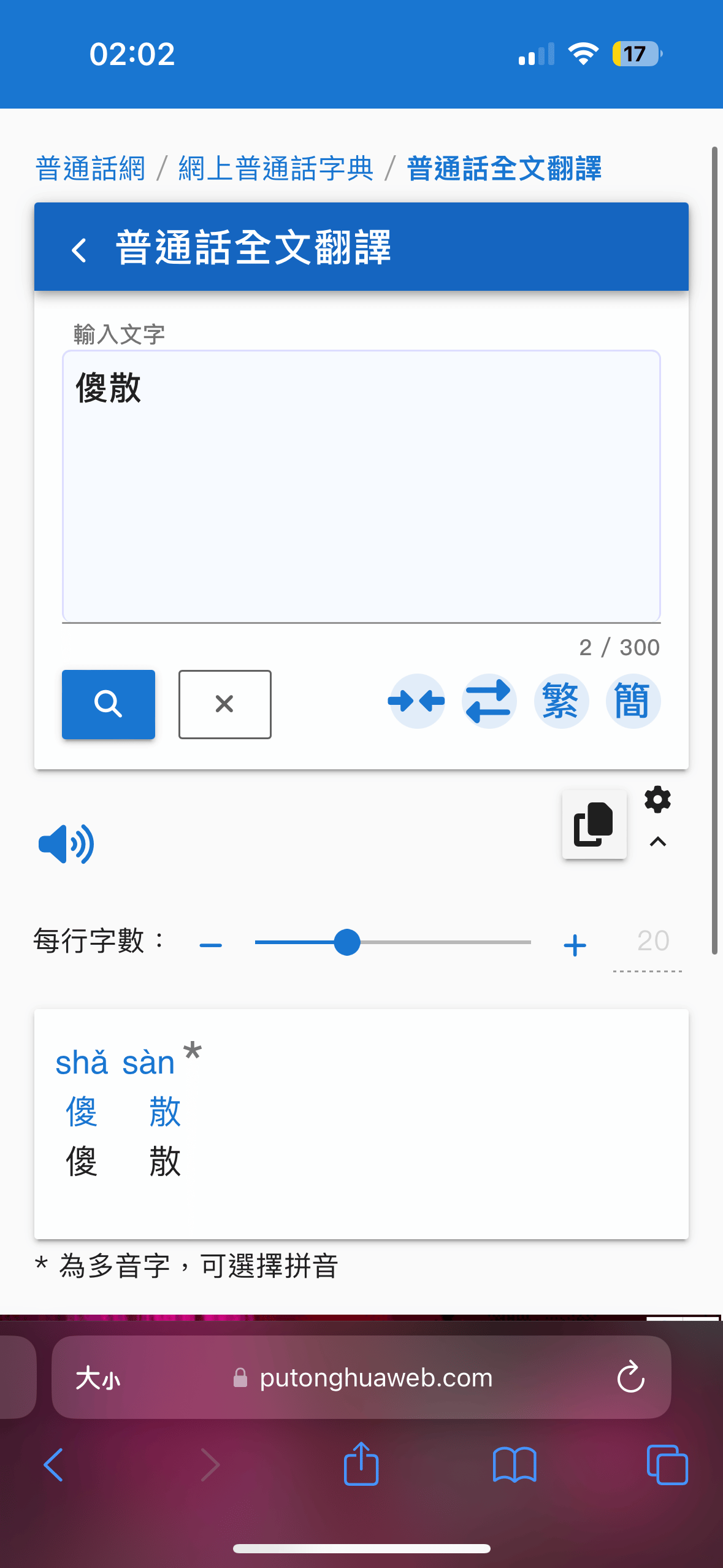Convert text to Traditional with 繁 button
This screenshot has width=723, height=1568.
point(561,701)
